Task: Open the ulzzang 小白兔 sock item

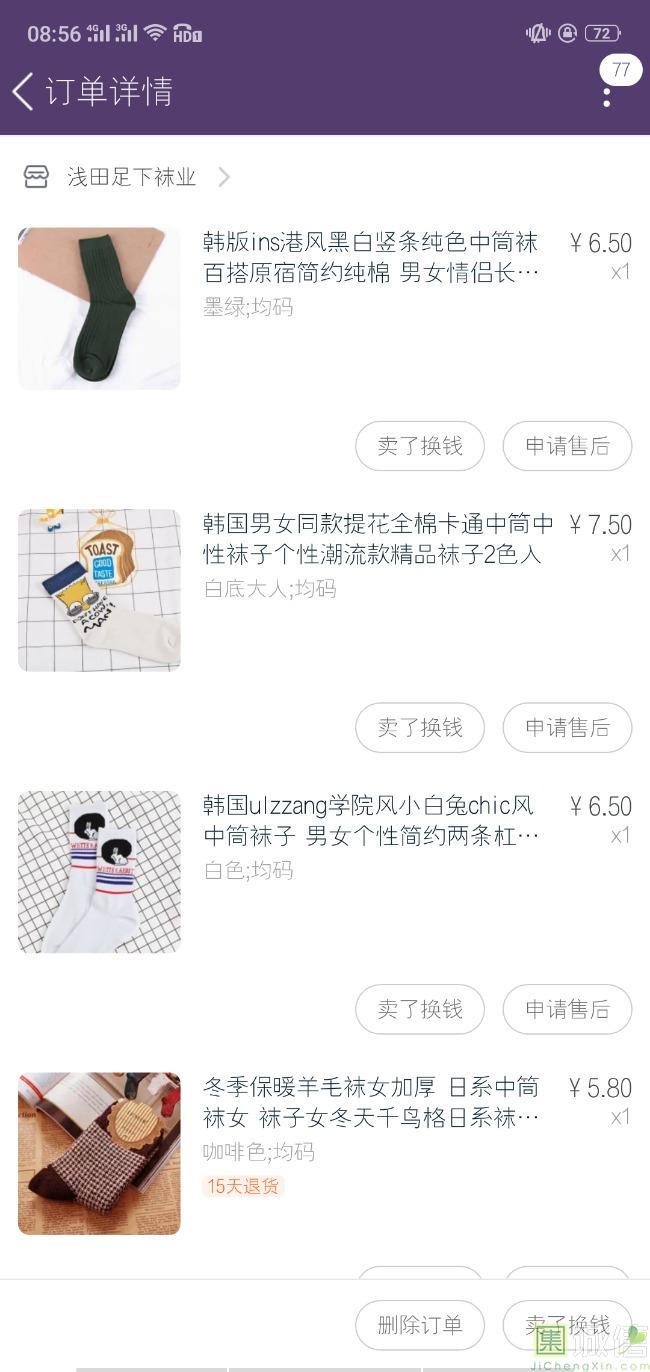Action: [370, 821]
